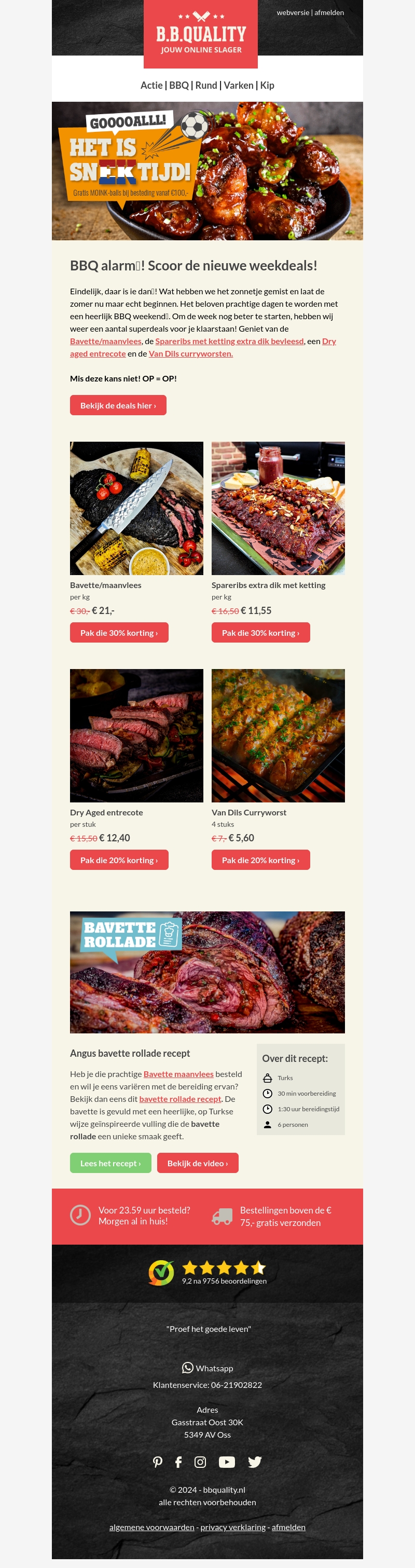
Task: Open the privacy verklaring link
Action: click(233, 1527)
